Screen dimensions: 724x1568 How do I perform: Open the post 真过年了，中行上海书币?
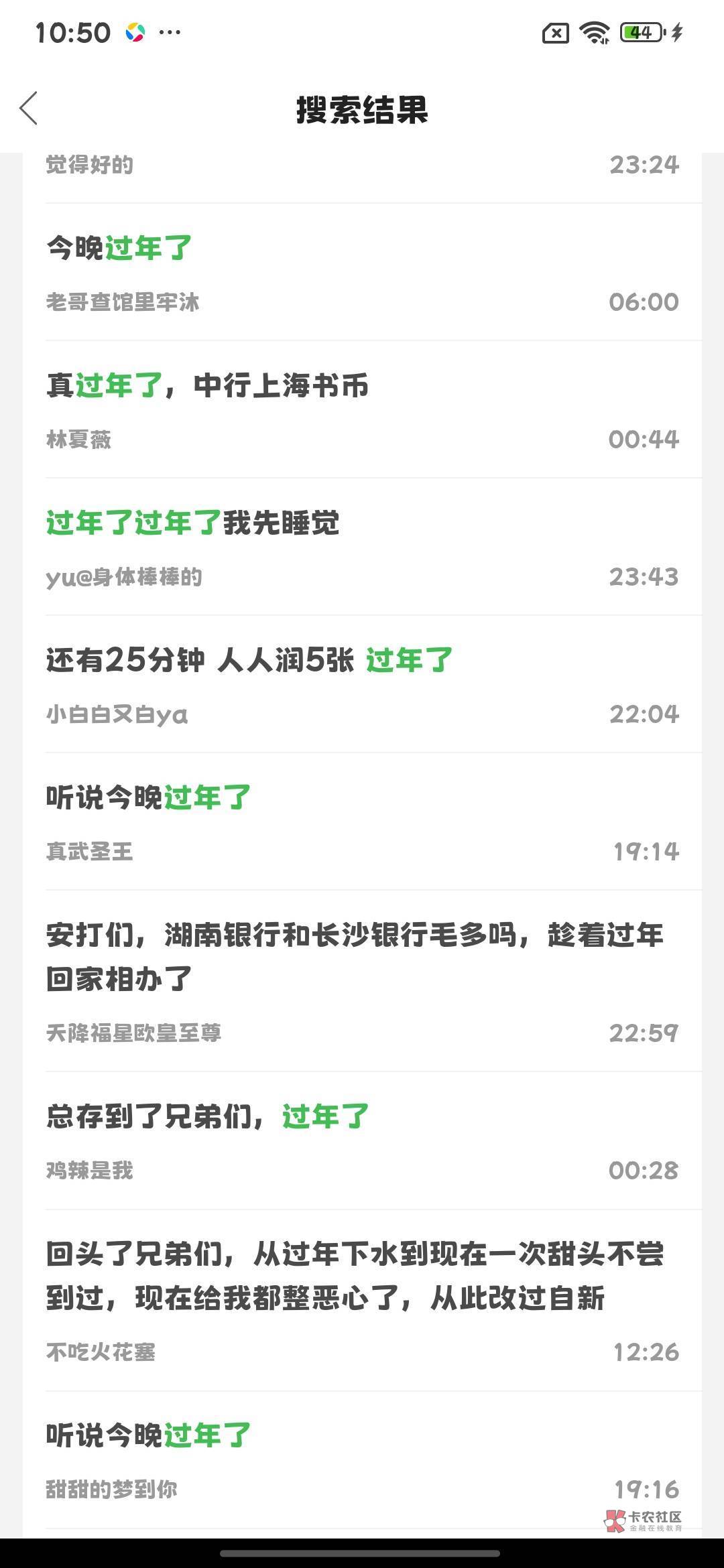click(x=362, y=409)
